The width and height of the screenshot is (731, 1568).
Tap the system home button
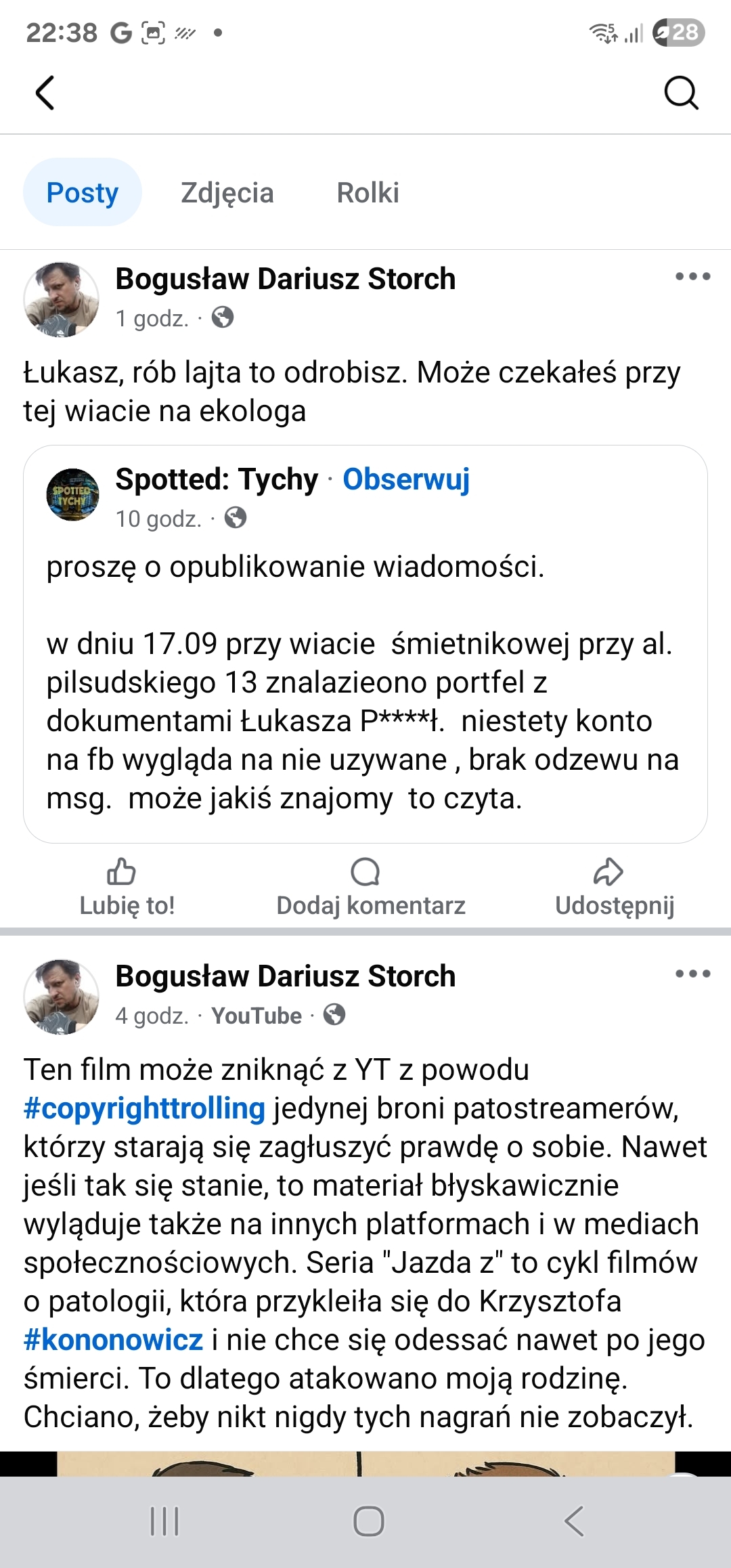(x=368, y=1521)
